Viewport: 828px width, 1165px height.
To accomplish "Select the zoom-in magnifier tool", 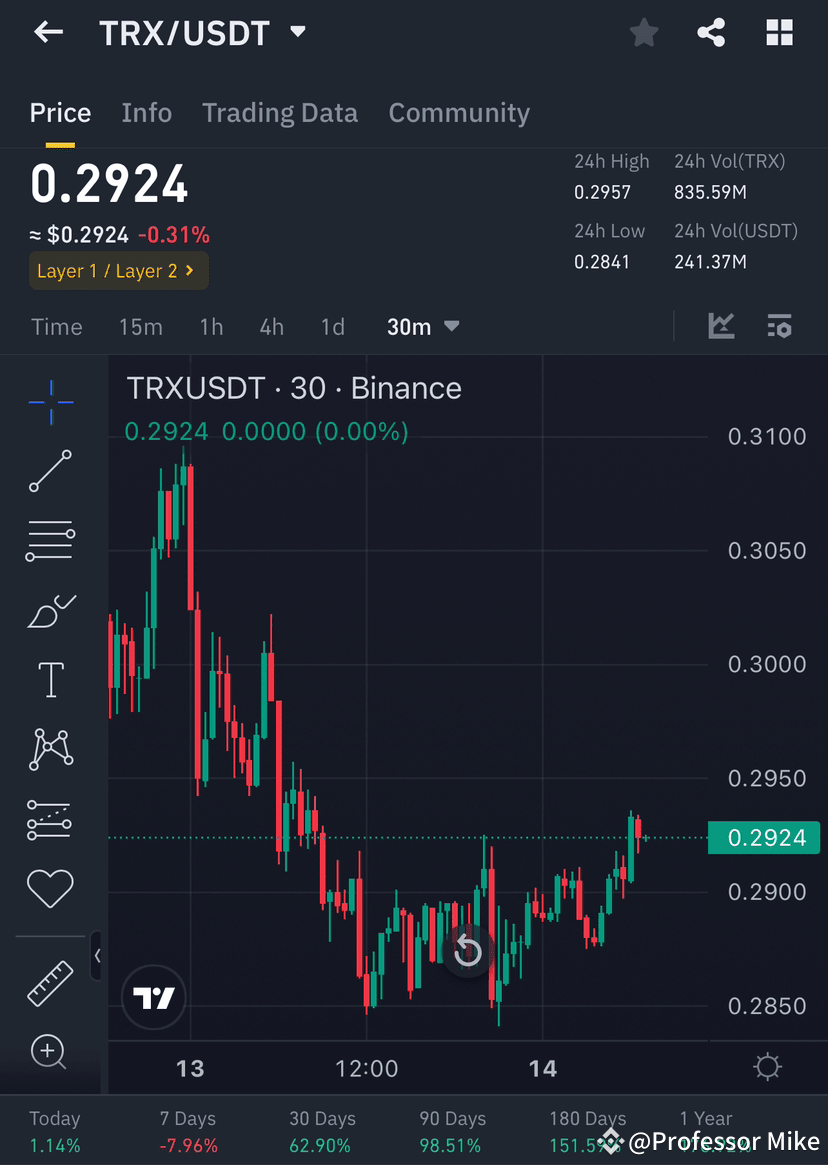I will click(50, 1052).
